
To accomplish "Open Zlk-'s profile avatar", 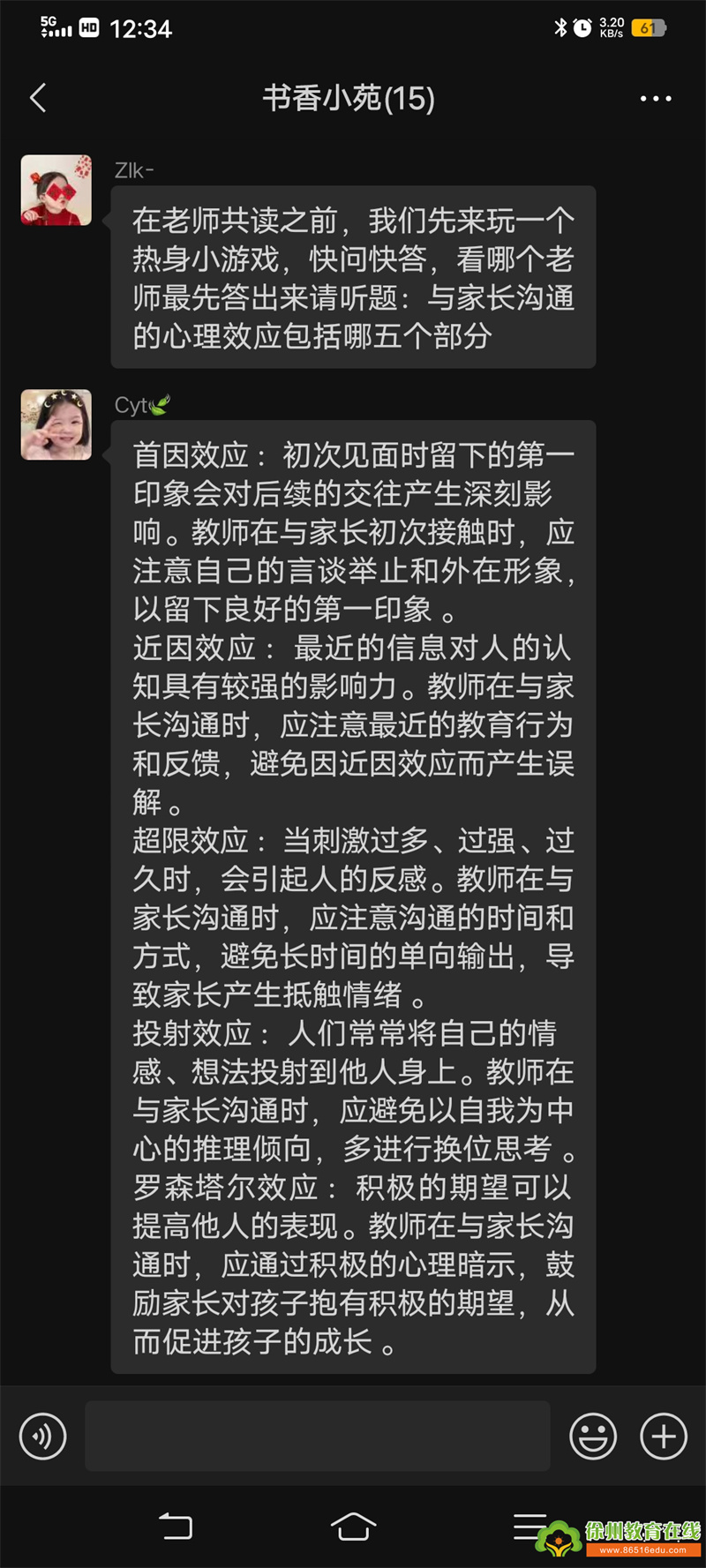I will [x=56, y=191].
